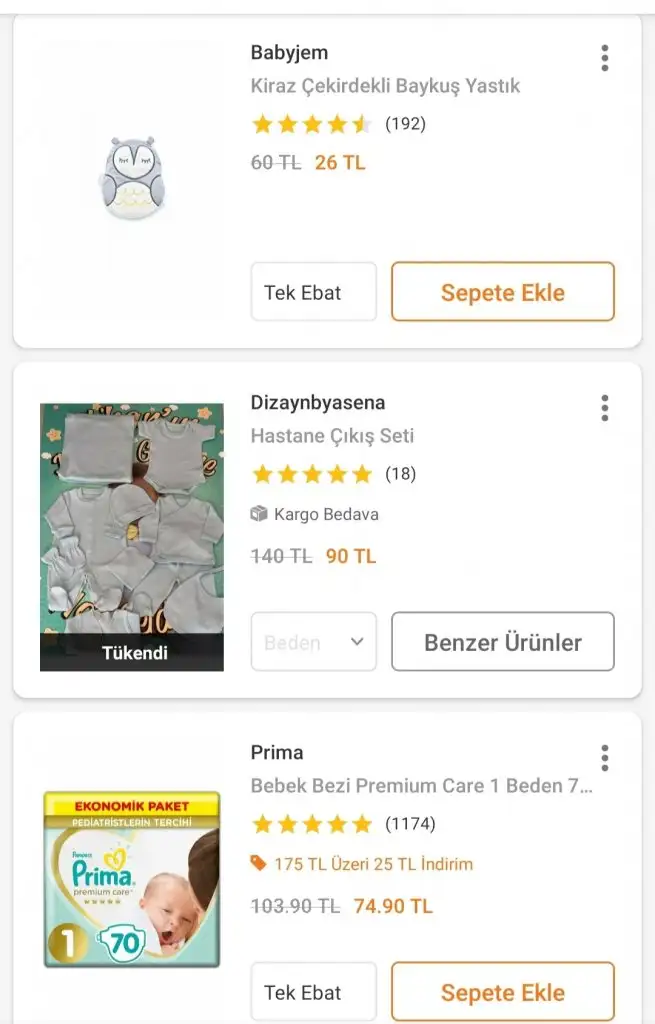655x1024 pixels.
Task: View Benzer Ürünler for the sold-out set
Action: 502,642
